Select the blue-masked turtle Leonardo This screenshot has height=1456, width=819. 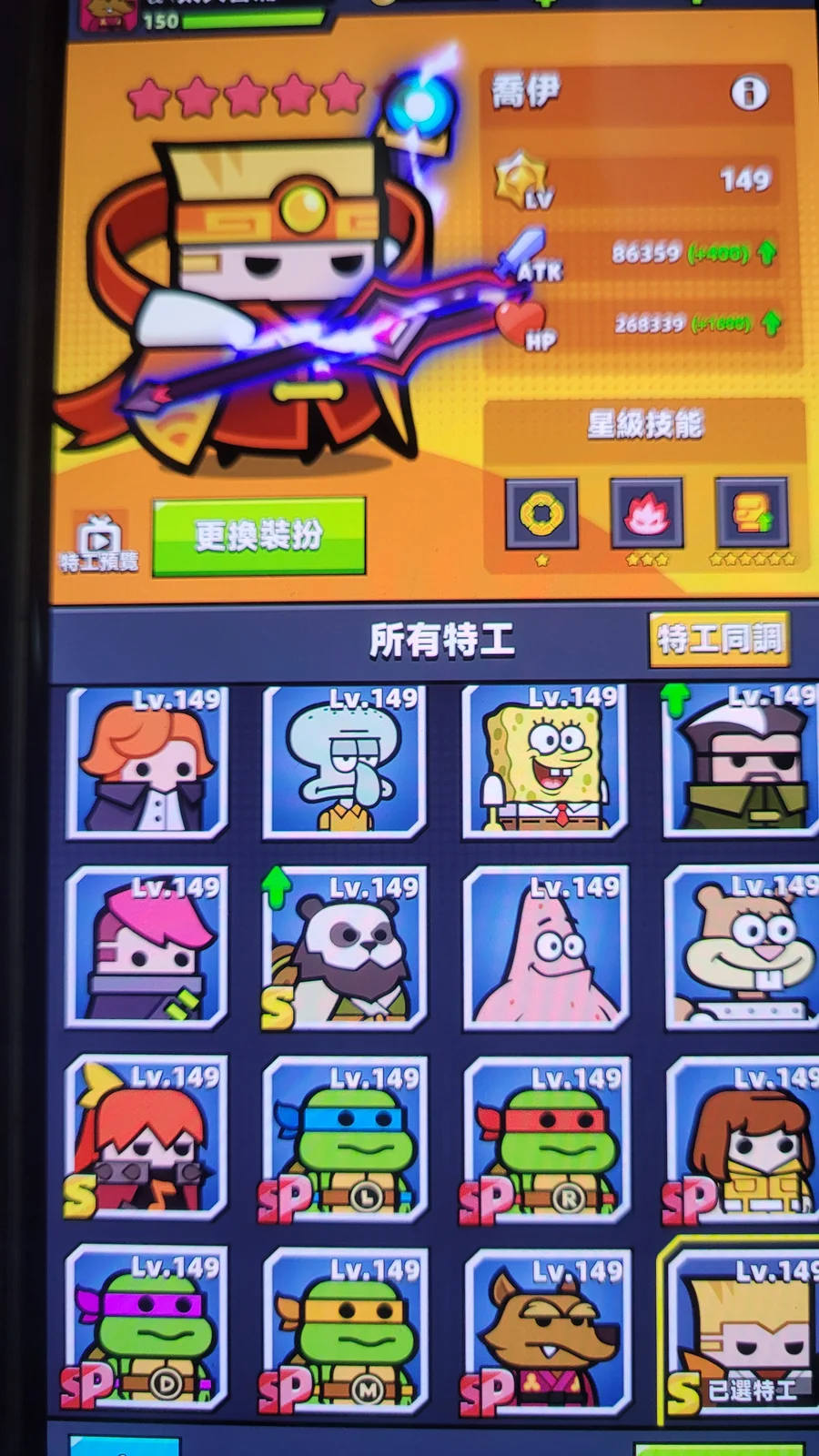click(x=345, y=1139)
